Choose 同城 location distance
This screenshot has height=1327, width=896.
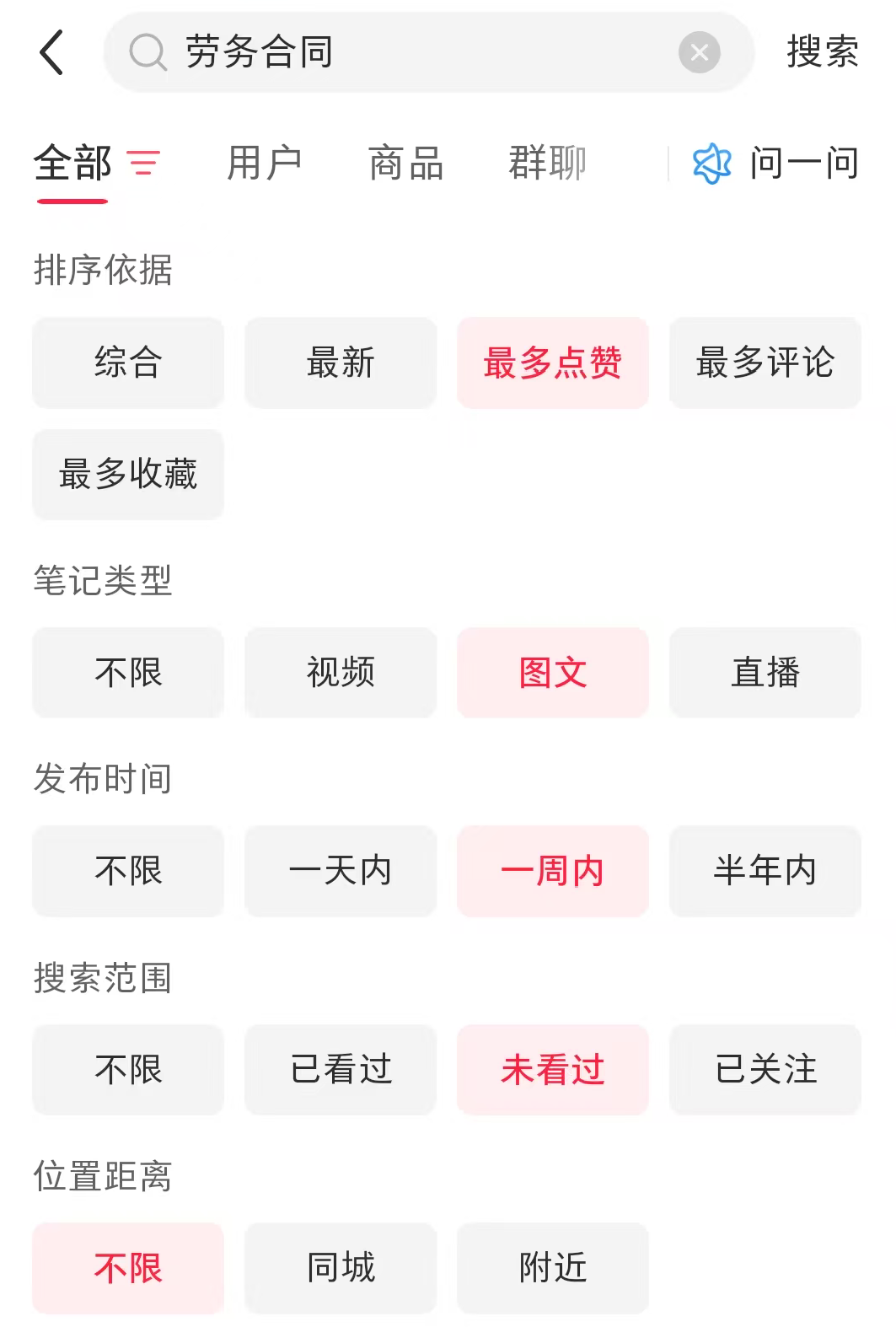pyautogui.click(x=341, y=1268)
